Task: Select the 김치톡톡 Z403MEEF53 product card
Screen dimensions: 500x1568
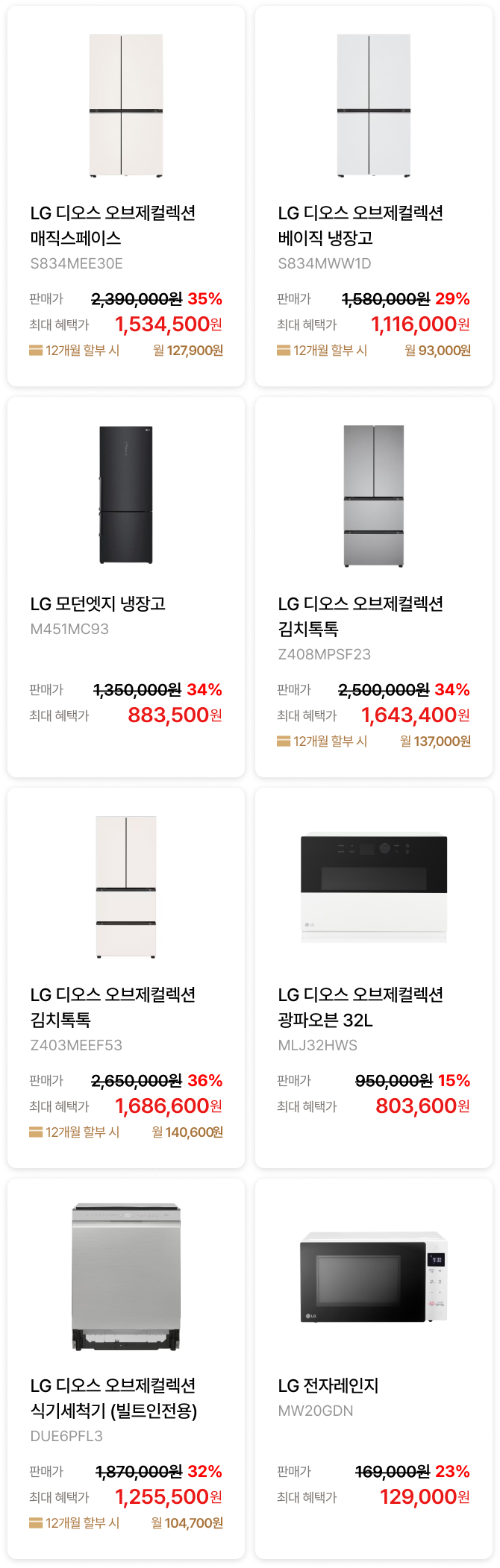Action: pos(126,977)
